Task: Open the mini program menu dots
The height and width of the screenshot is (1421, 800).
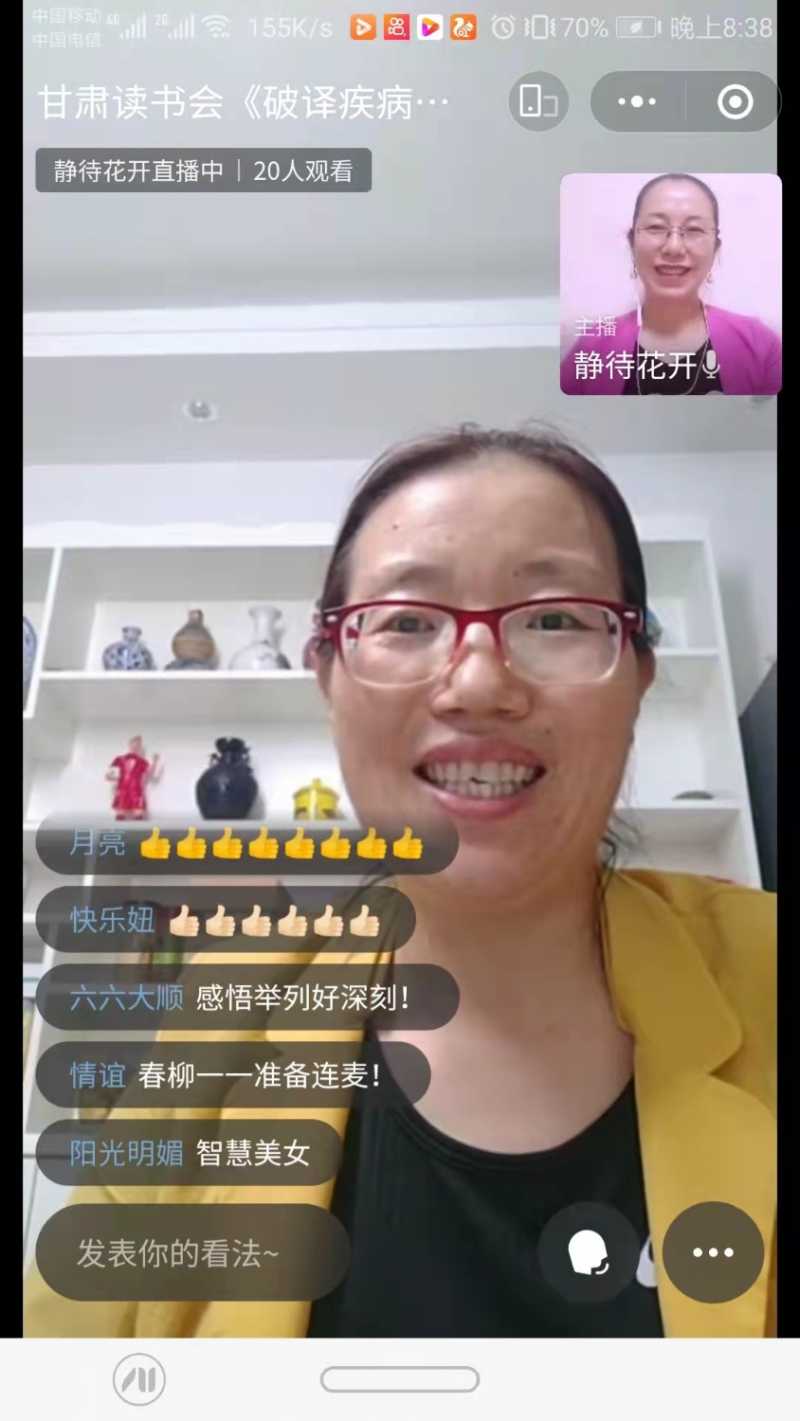Action: click(637, 101)
